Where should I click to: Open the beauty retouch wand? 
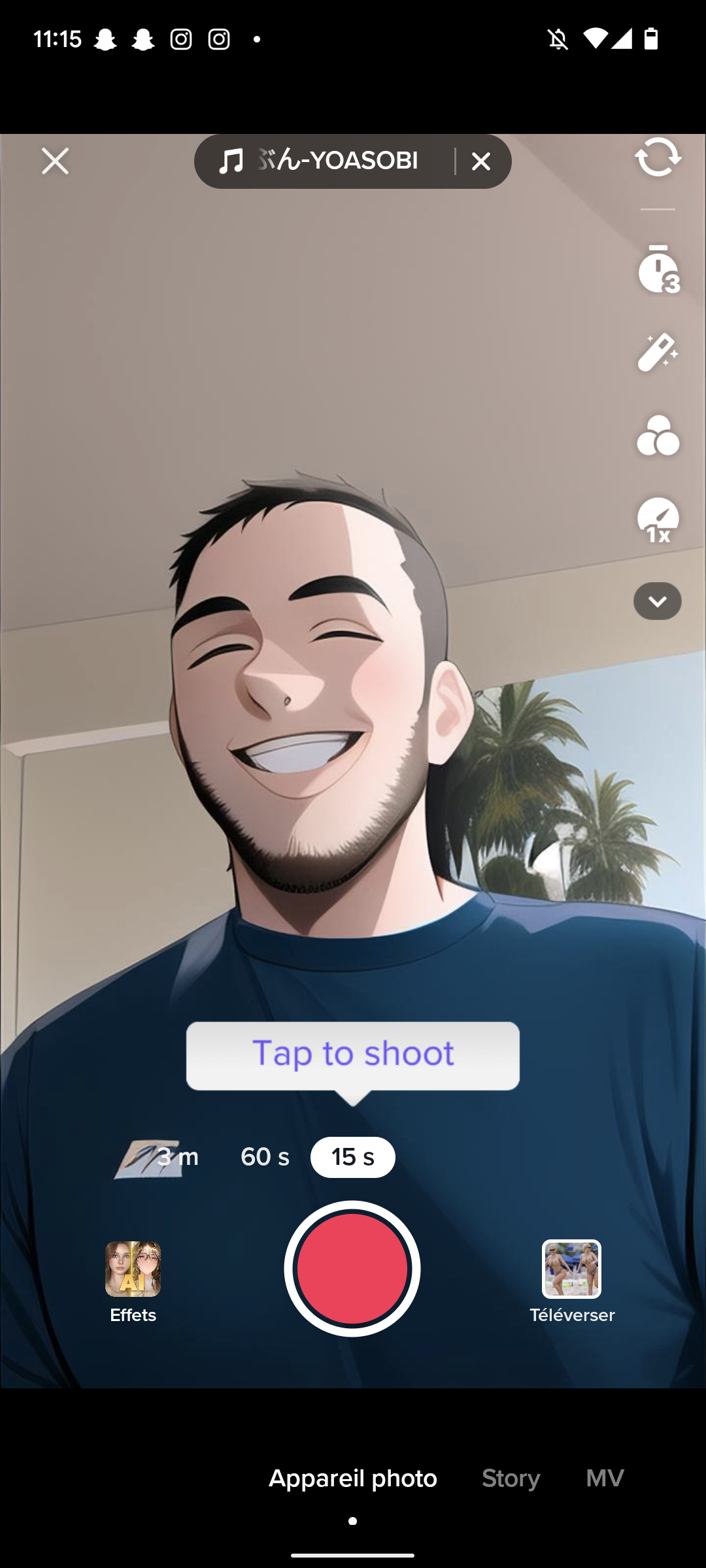[658, 353]
